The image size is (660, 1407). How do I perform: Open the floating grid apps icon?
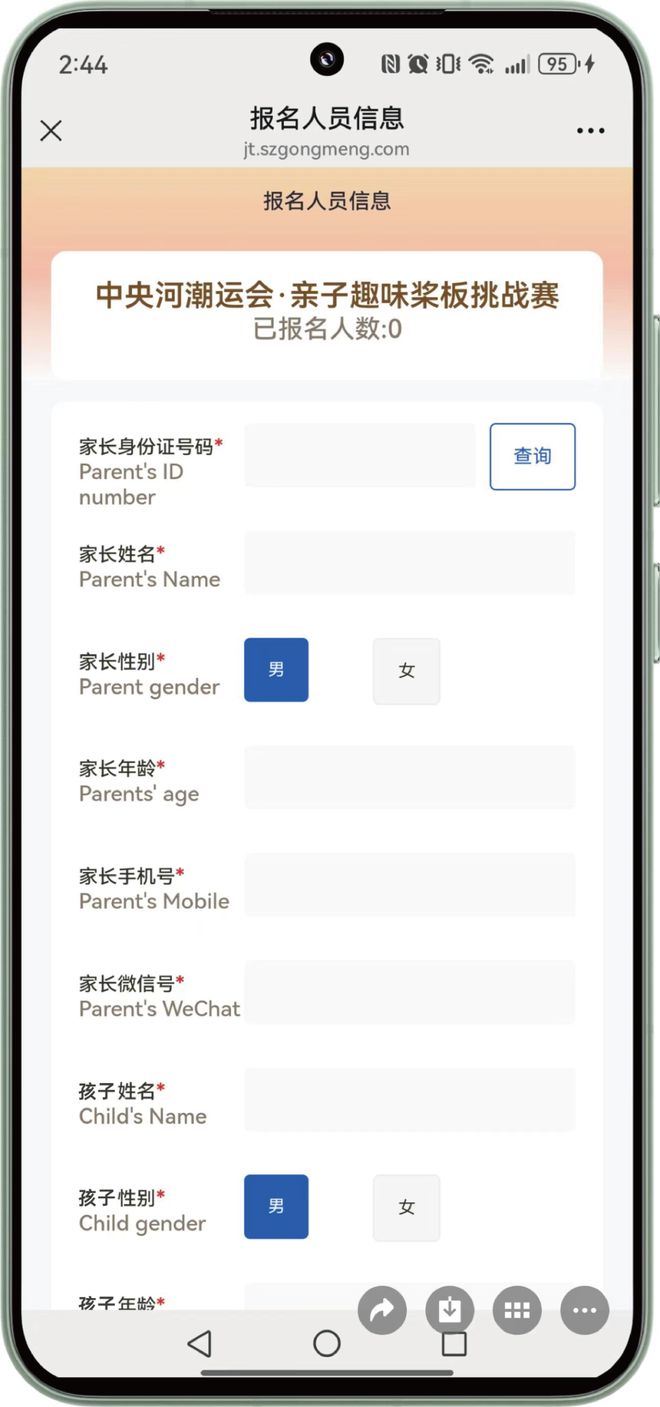[517, 1310]
